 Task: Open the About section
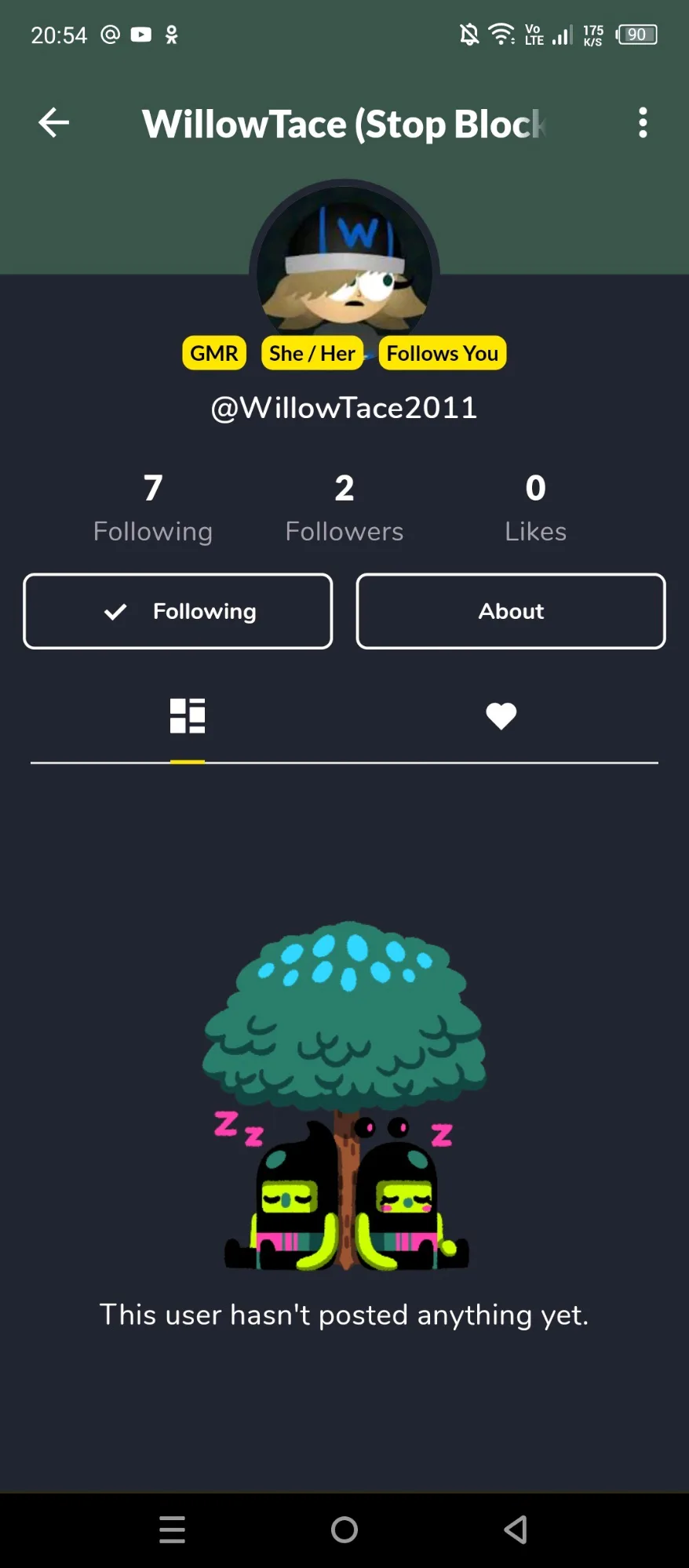click(x=511, y=611)
